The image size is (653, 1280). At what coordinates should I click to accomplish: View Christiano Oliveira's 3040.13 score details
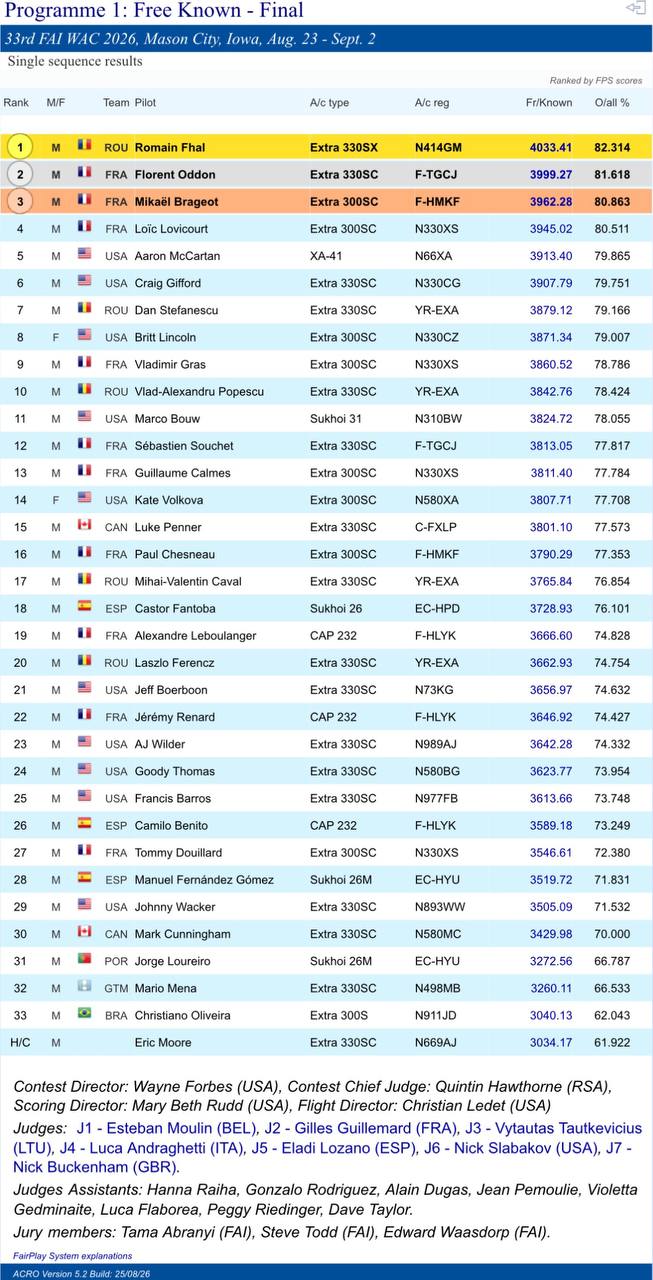coord(551,1016)
